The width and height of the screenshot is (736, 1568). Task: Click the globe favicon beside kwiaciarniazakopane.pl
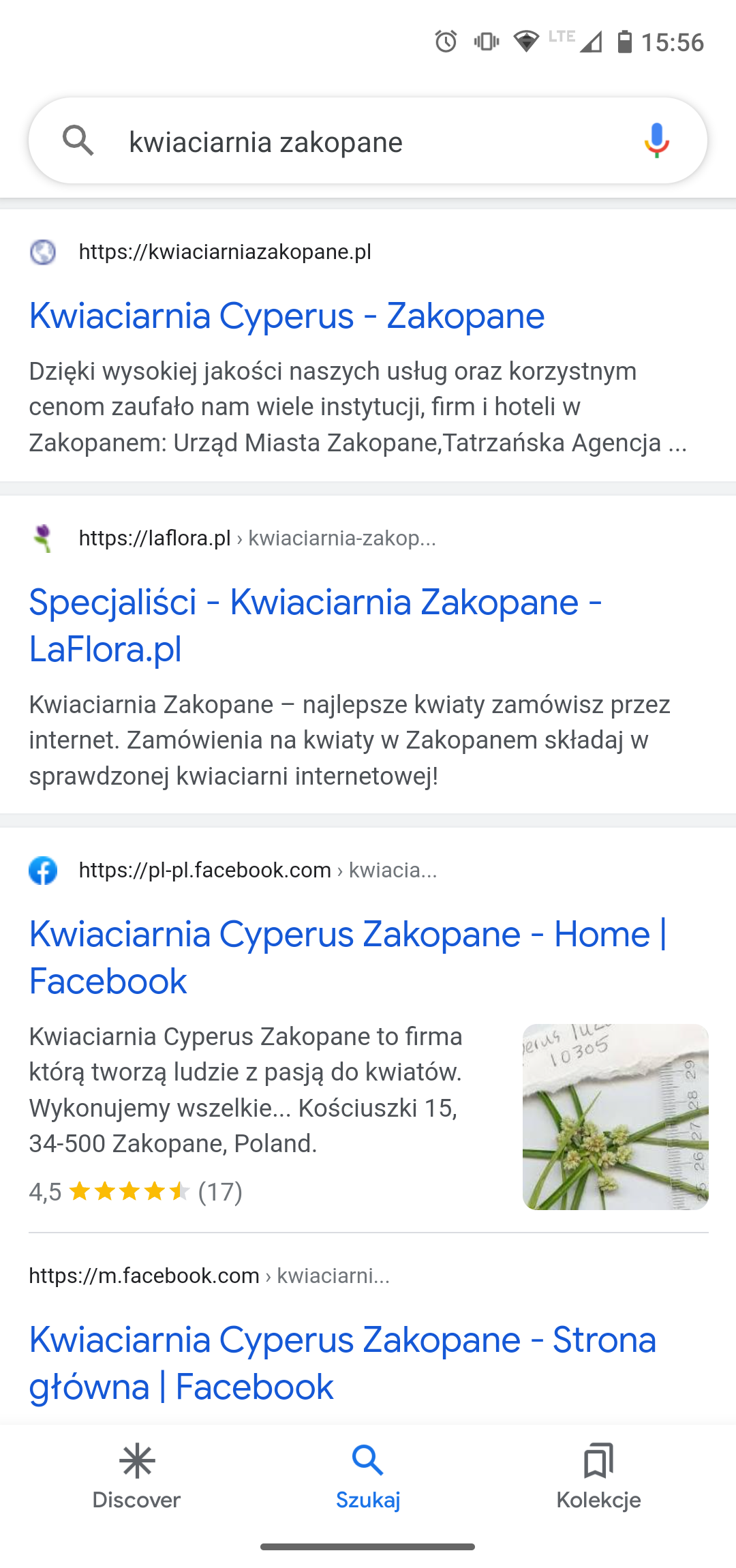(x=43, y=252)
